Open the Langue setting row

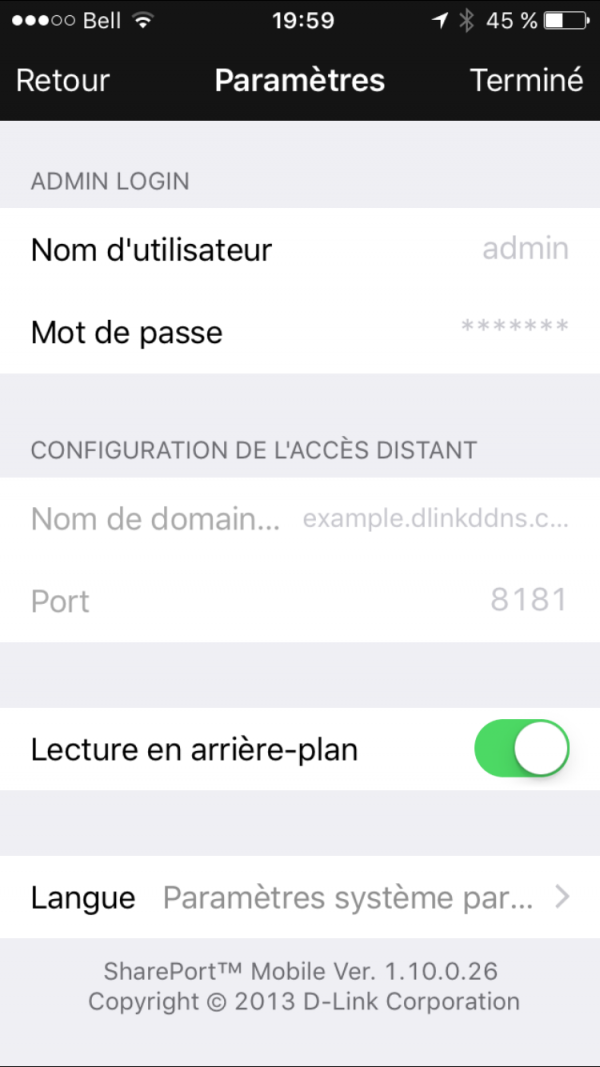(300, 897)
